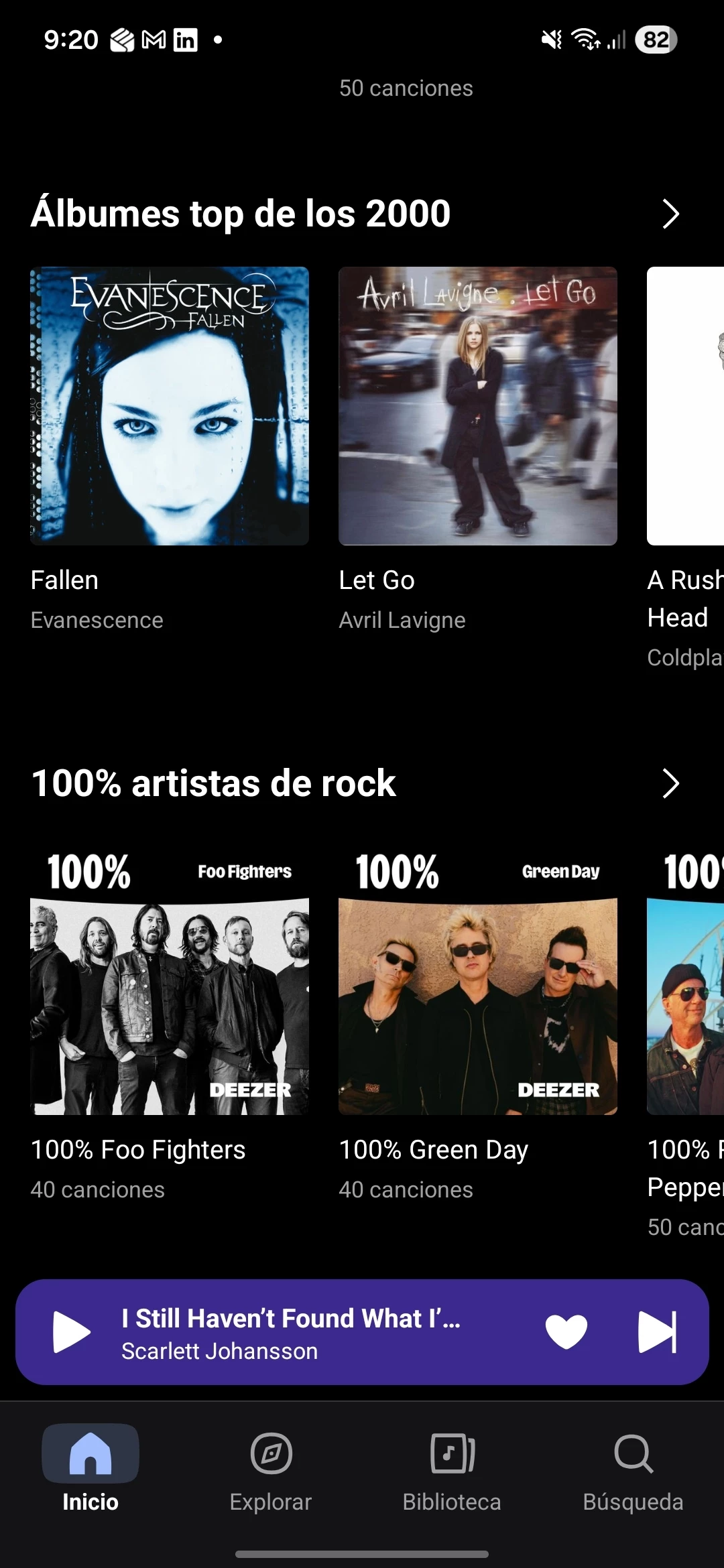Expand the 100% artistas de rock section
This screenshot has height=1568, width=724.
[x=670, y=784]
